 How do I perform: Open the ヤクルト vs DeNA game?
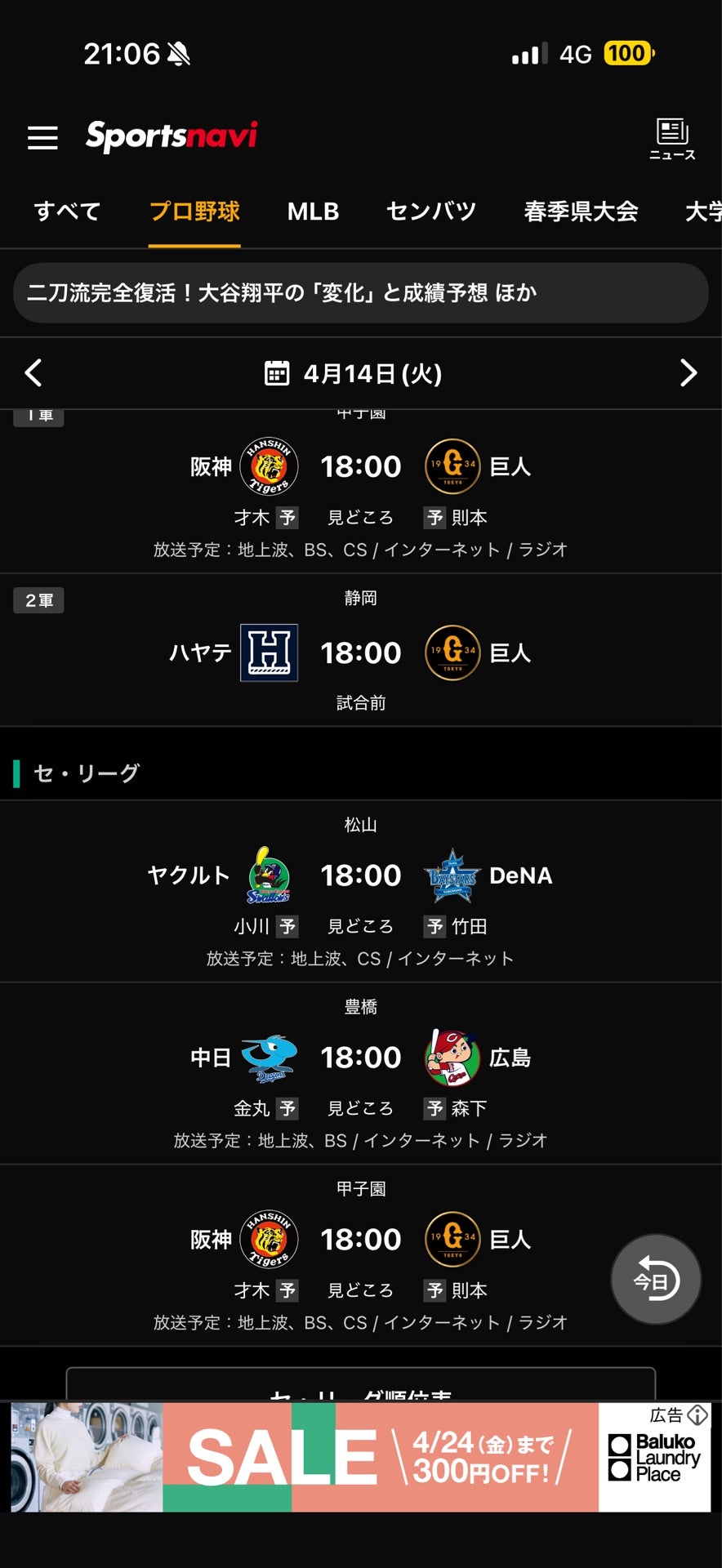[360, 875]
